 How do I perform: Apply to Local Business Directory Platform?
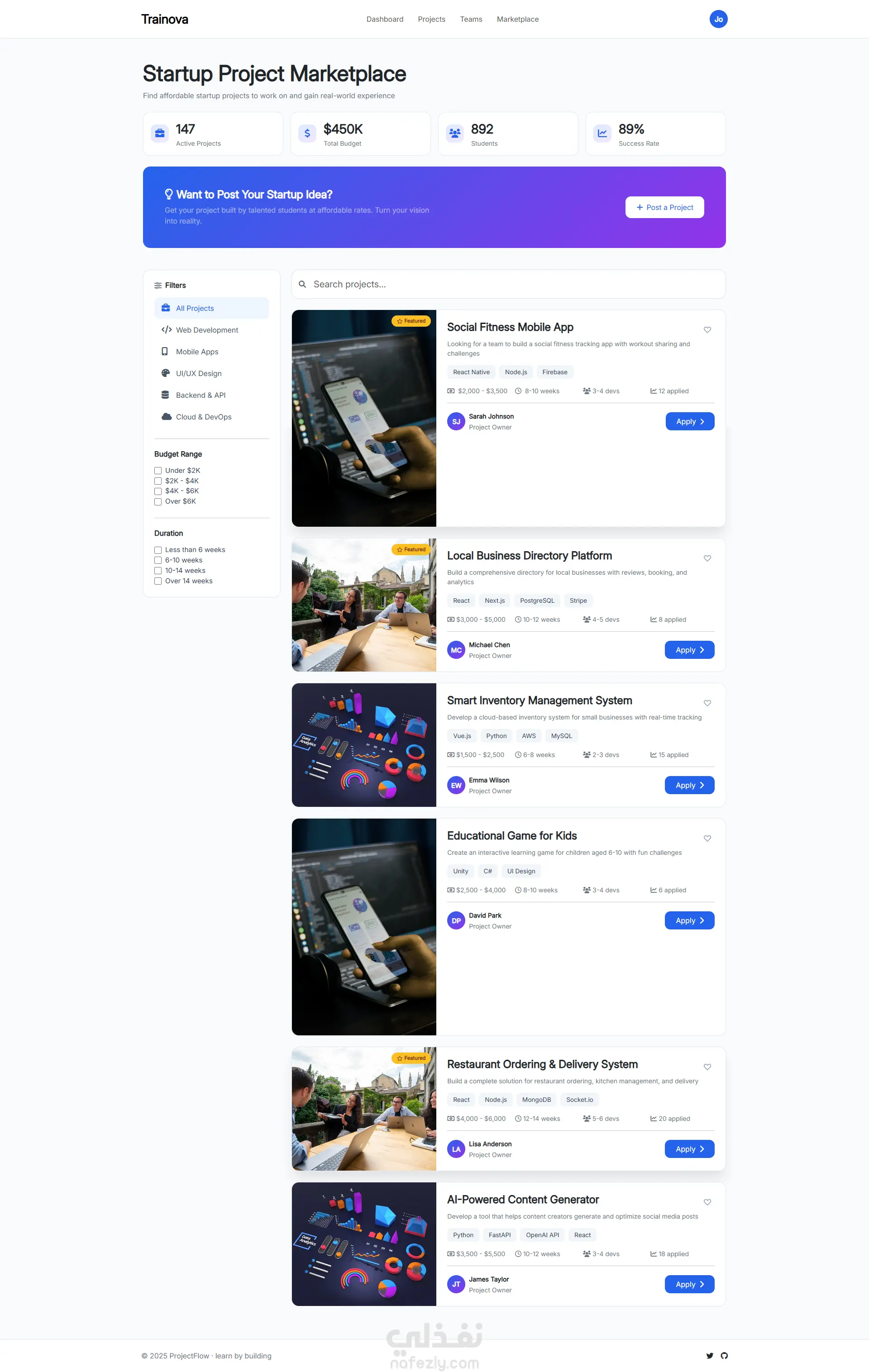[x=689, y=650]
